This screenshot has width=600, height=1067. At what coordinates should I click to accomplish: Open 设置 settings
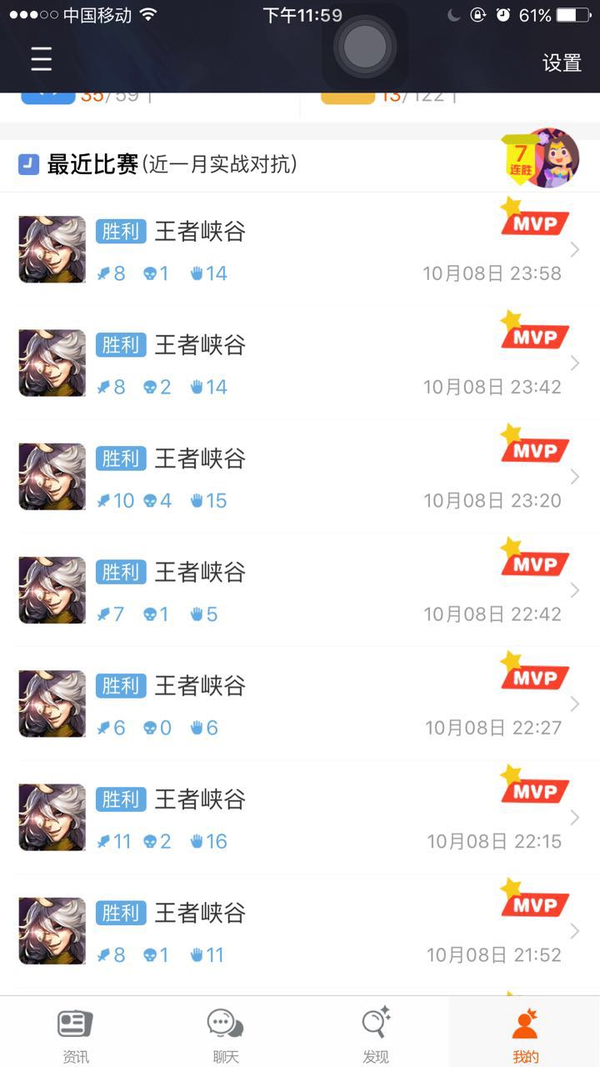point(561,62)
